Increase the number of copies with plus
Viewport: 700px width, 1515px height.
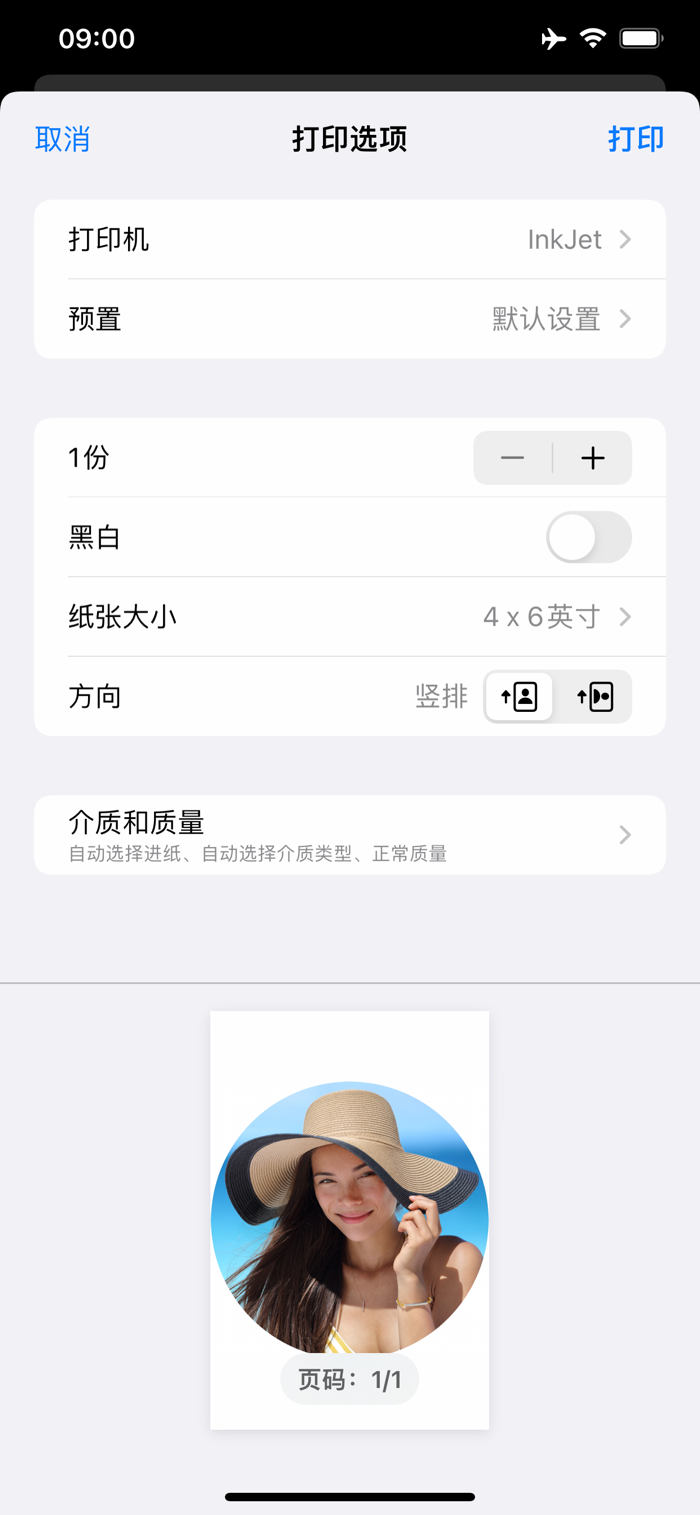click(x=593, y=458)
